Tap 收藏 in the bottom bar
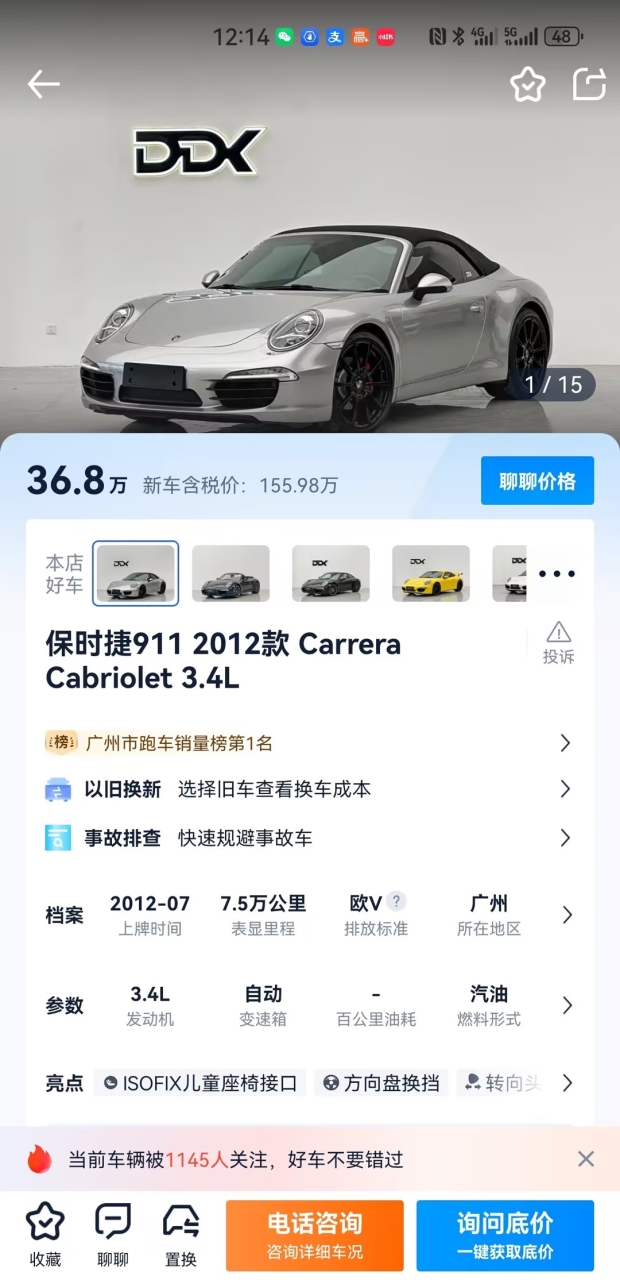The height and width of the screenshot is (1280, 620). click(45, 1235)
